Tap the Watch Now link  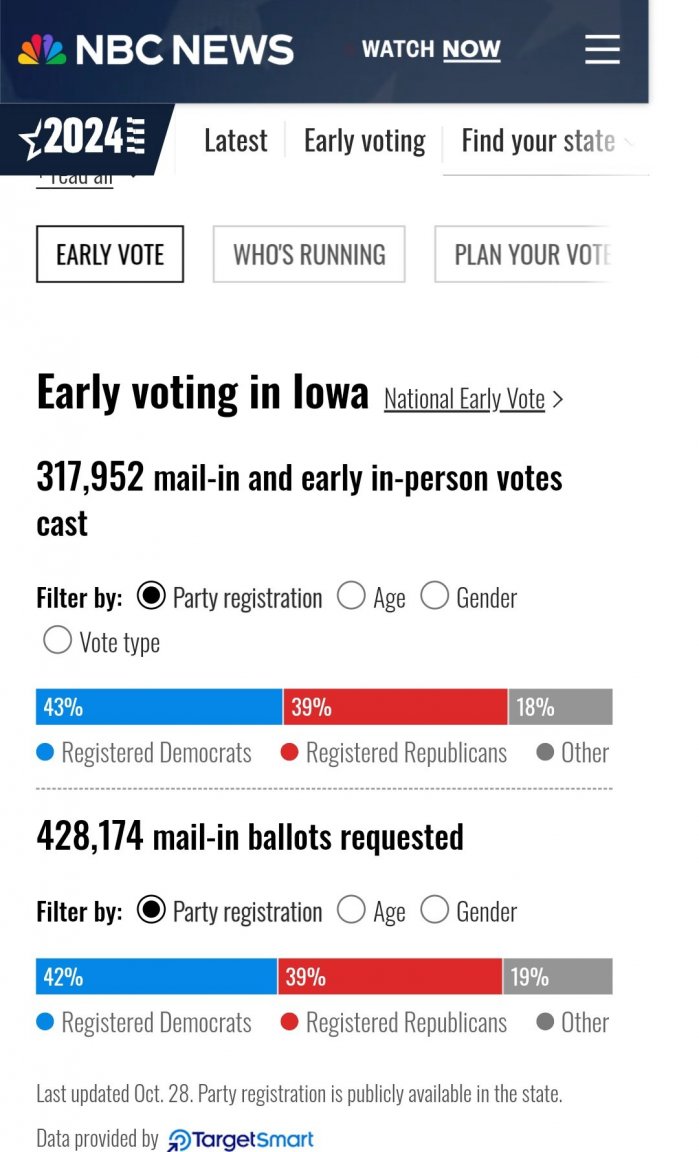tap(431, 49)
